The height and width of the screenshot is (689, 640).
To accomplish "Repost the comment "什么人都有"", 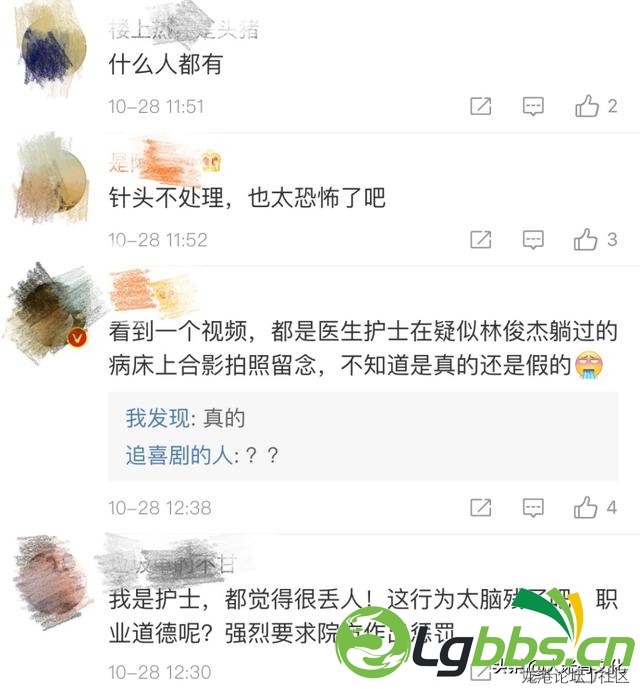I will 481,106.
